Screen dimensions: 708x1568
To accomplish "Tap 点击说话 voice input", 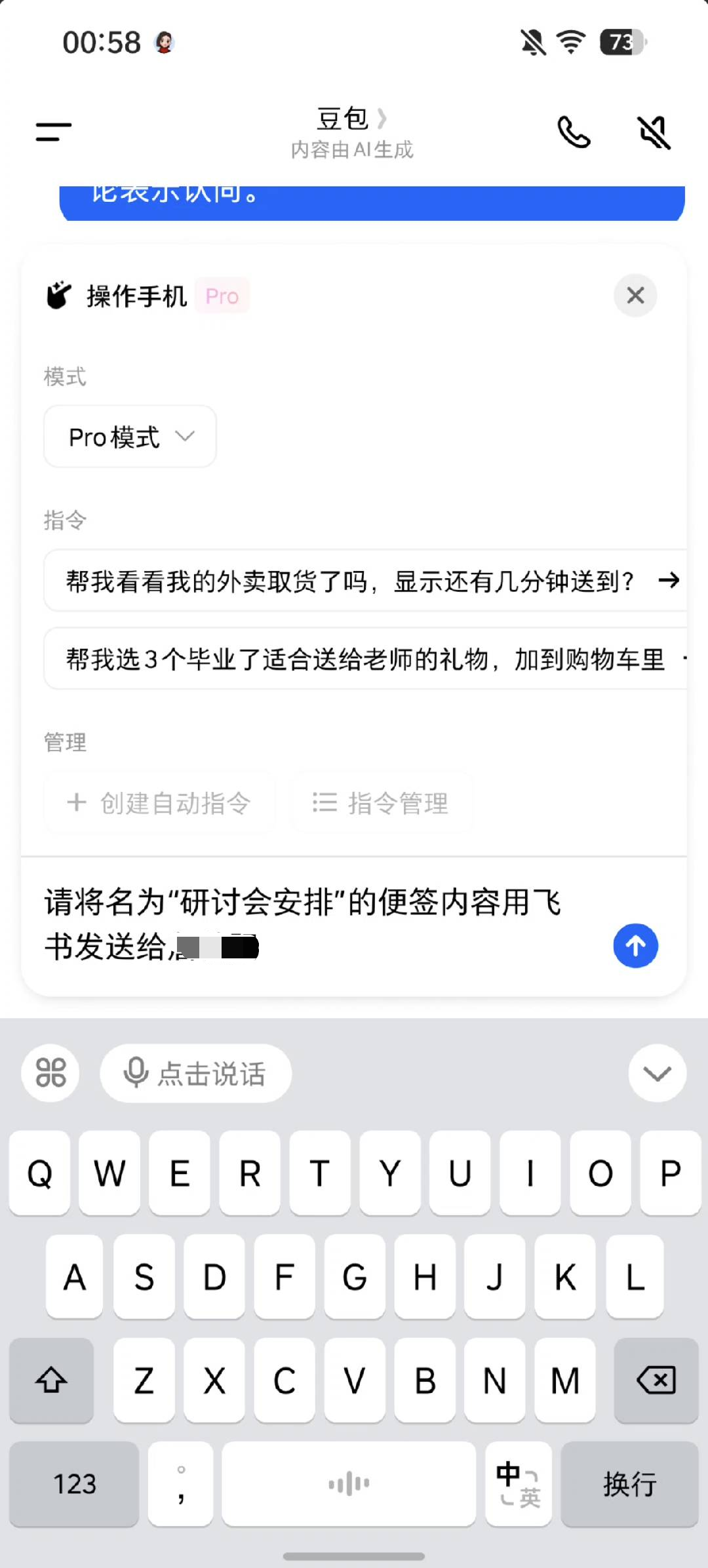I will [x=195, y=1073].
